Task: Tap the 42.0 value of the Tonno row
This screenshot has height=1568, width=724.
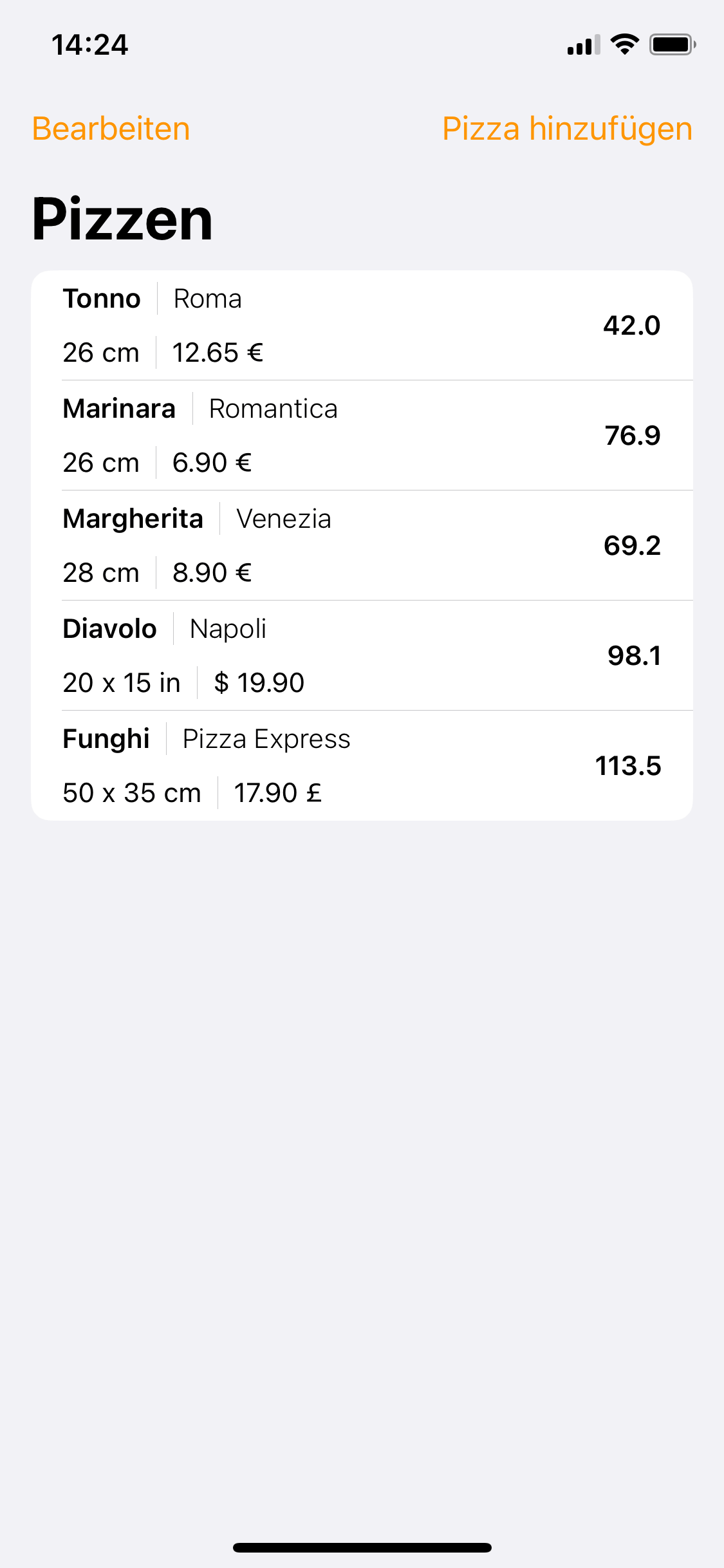Action: [632, 325]
